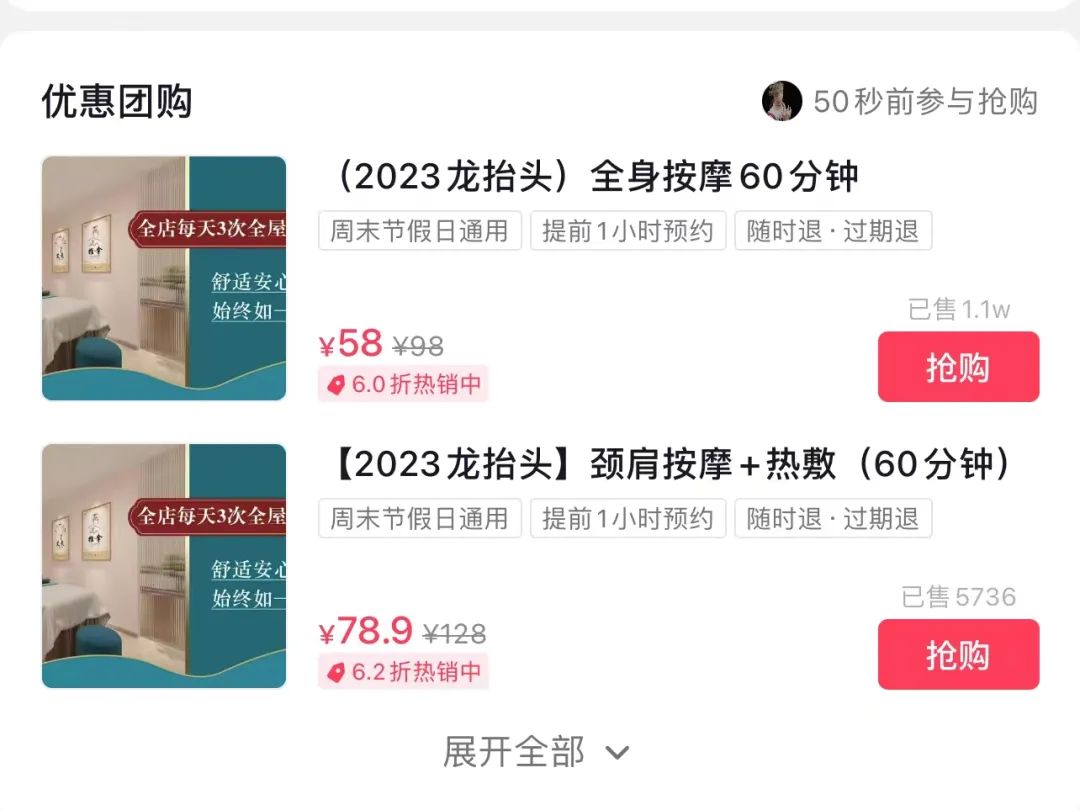
Task: Open the 【2023龙抬头】颈肩按摩+热敷 title
Action: point(670,465)
